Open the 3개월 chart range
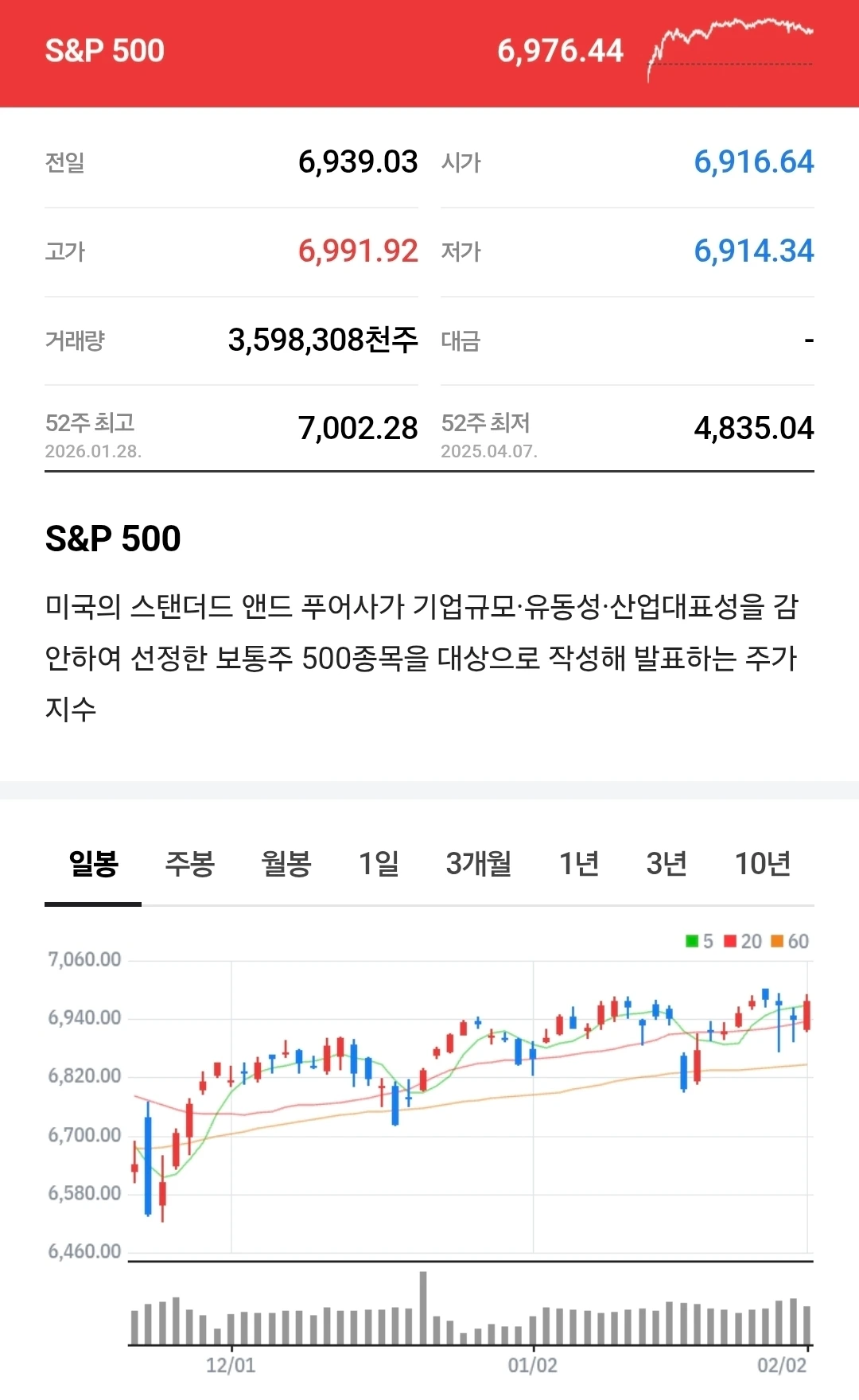This screenshot has height=1400, width=859. click(x=479, y=864)
